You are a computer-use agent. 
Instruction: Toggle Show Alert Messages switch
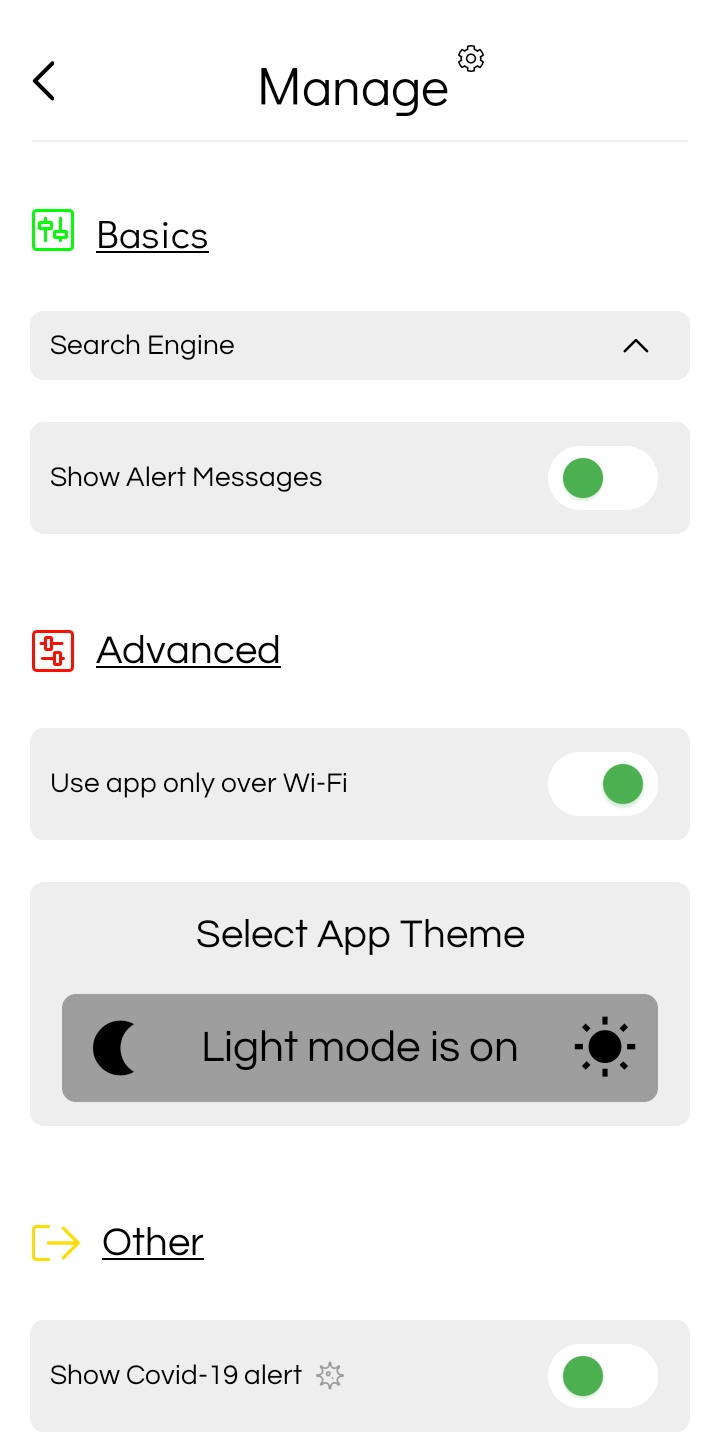coord(602,478)
